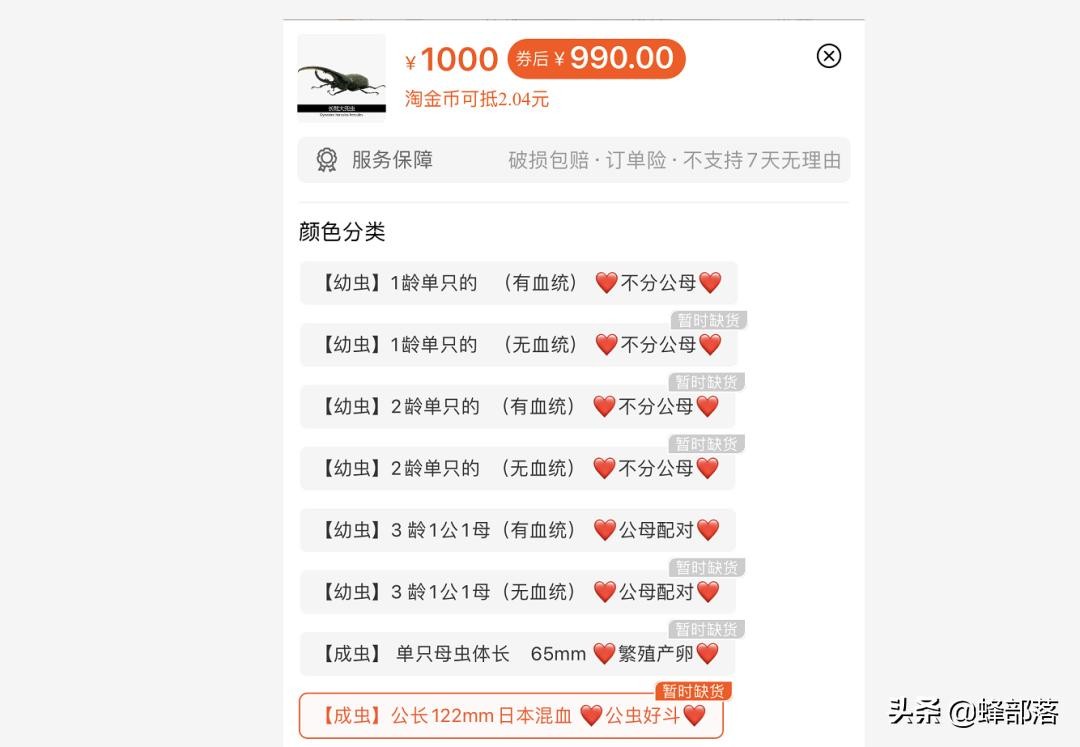The image size is (1080, 747).
Task: Select 公长122mm日本混血 adult option
Action: (x=510, y=716)
